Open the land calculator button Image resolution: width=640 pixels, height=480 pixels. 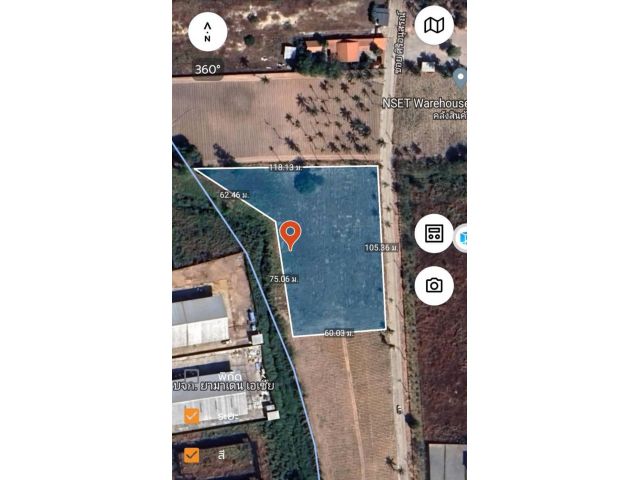(434, 233)
